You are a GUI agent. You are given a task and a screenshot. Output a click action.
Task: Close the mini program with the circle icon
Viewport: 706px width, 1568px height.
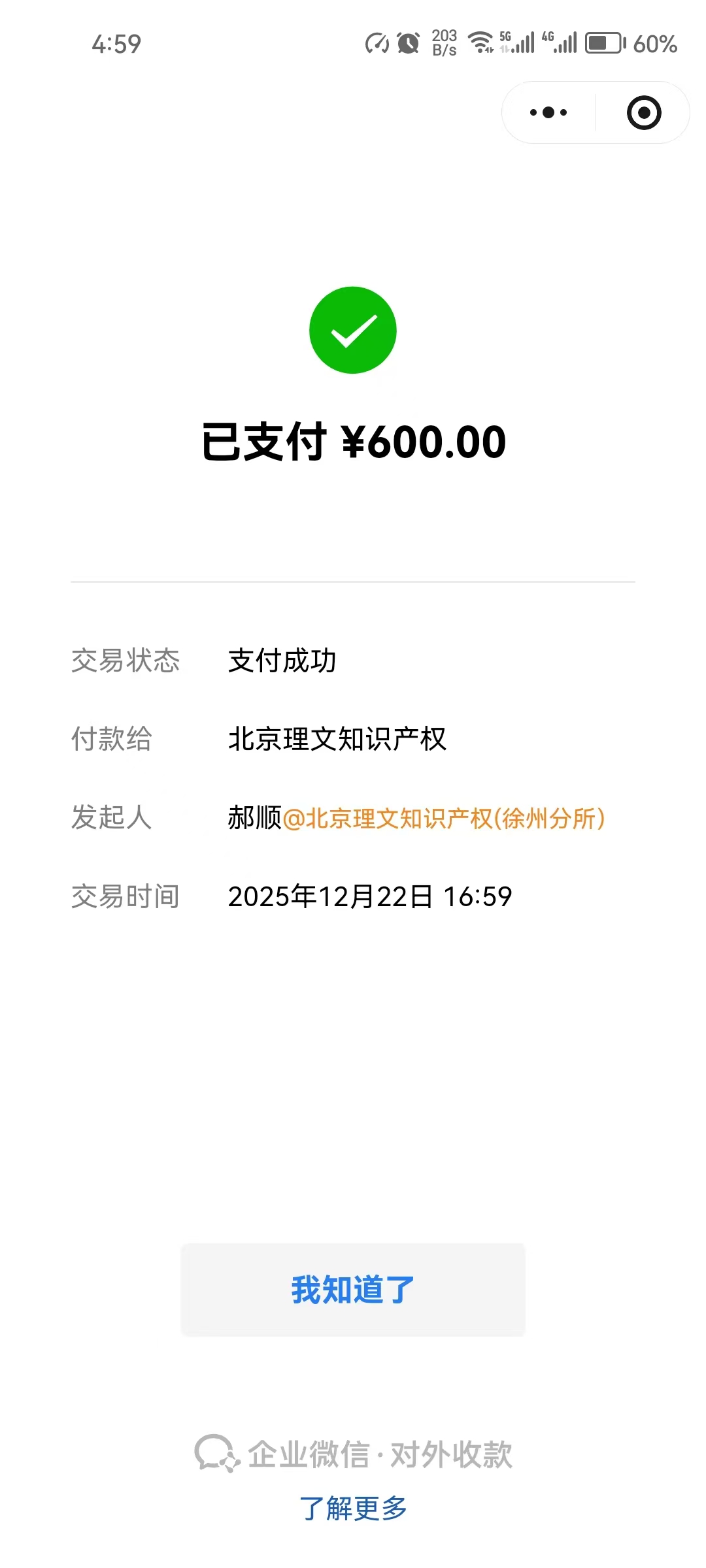644,112
